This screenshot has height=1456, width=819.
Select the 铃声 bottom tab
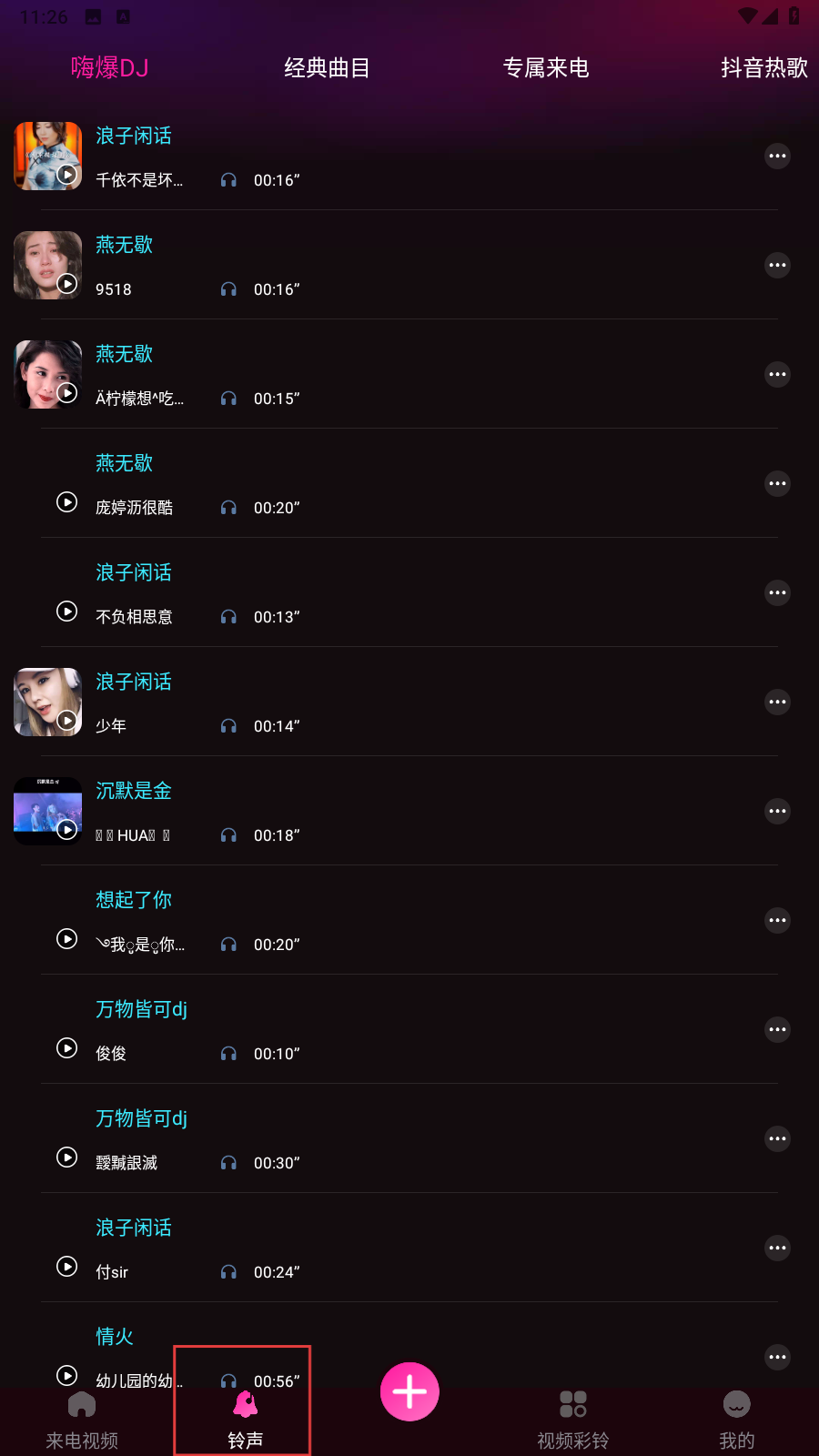(245, 1420)
